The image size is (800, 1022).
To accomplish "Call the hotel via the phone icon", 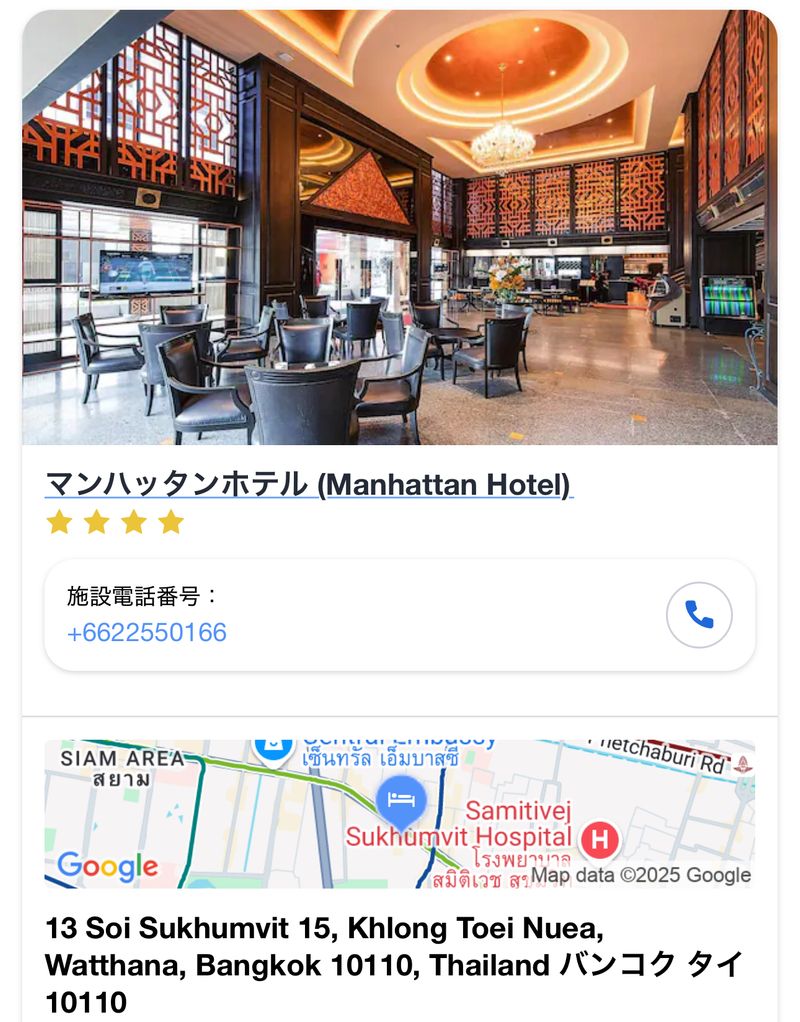I will (x=699, y=615).
